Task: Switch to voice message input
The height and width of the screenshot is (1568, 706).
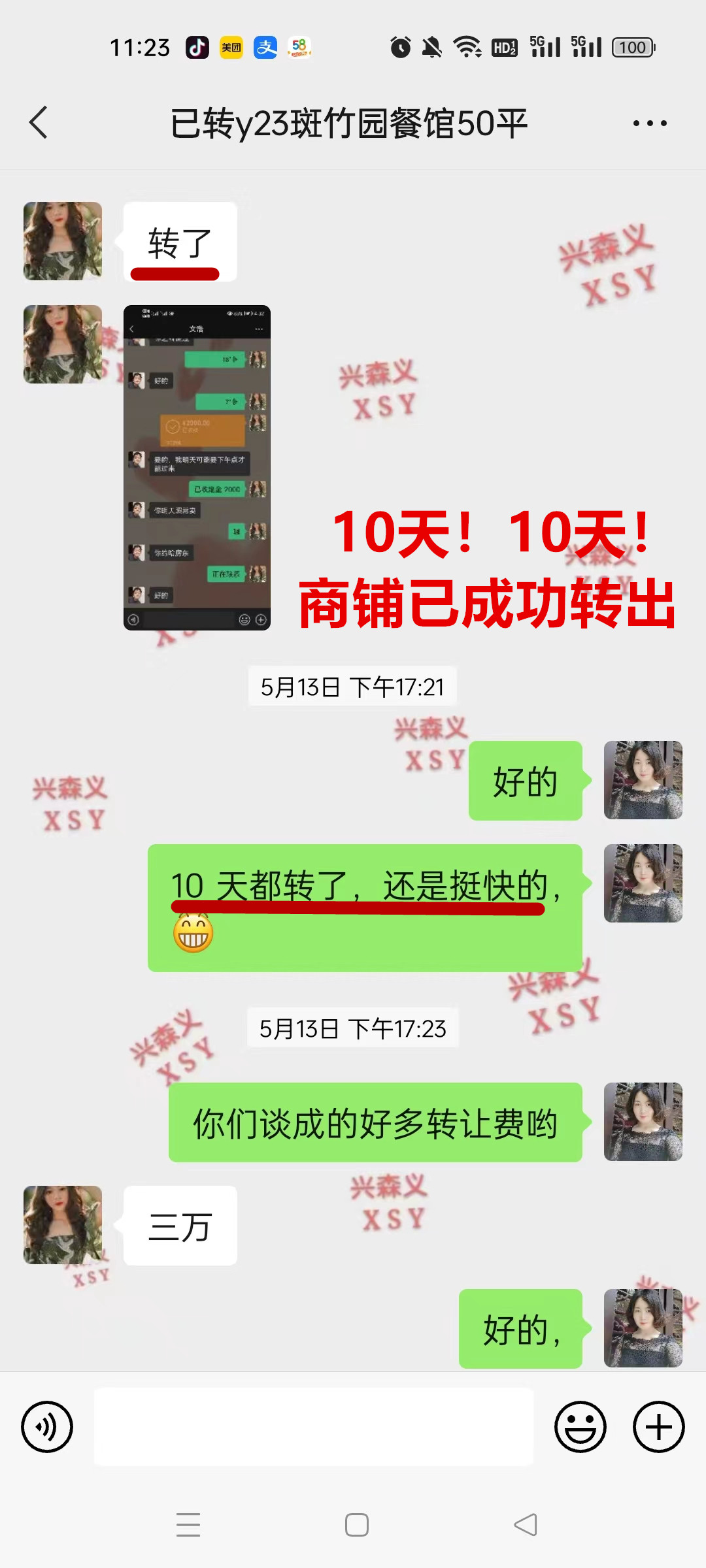Action: [x=47, y=1427]
